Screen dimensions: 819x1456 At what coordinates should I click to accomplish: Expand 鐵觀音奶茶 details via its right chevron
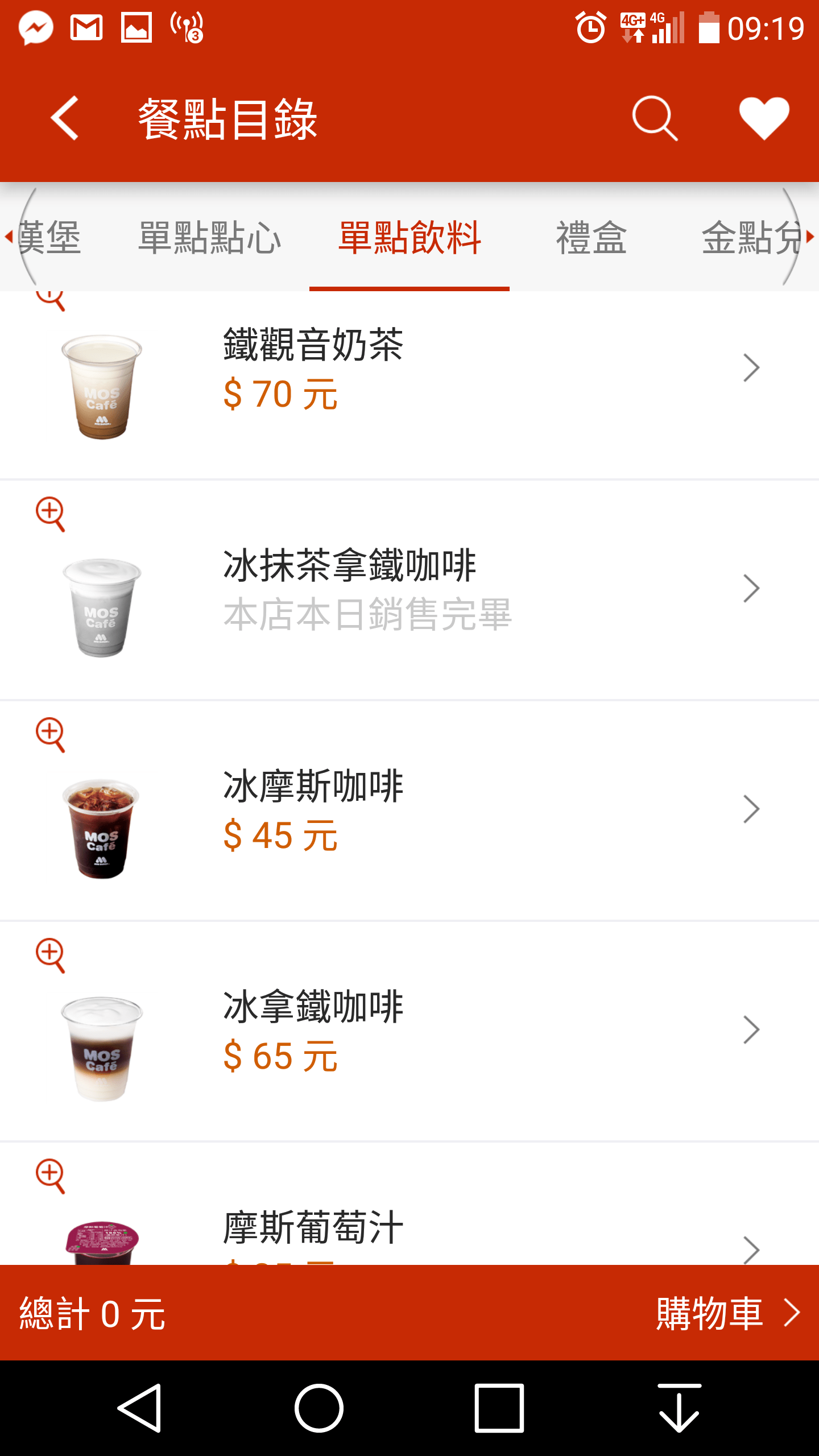752,367
